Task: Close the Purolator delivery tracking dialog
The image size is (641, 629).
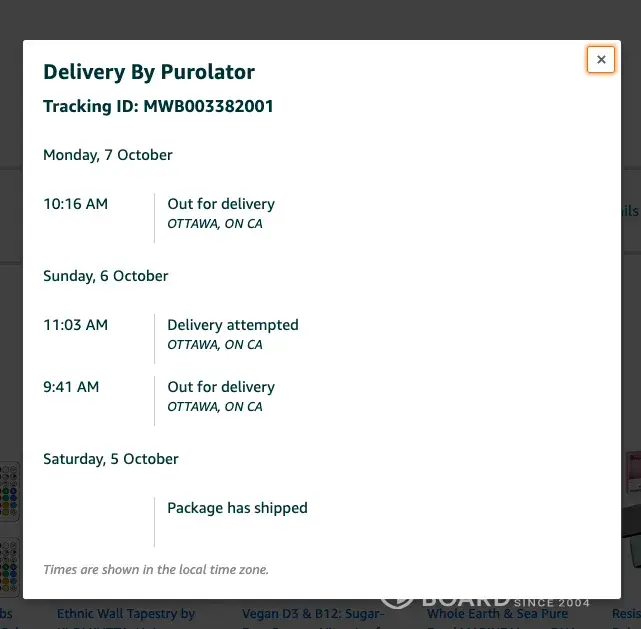Action: coord(600,60)
